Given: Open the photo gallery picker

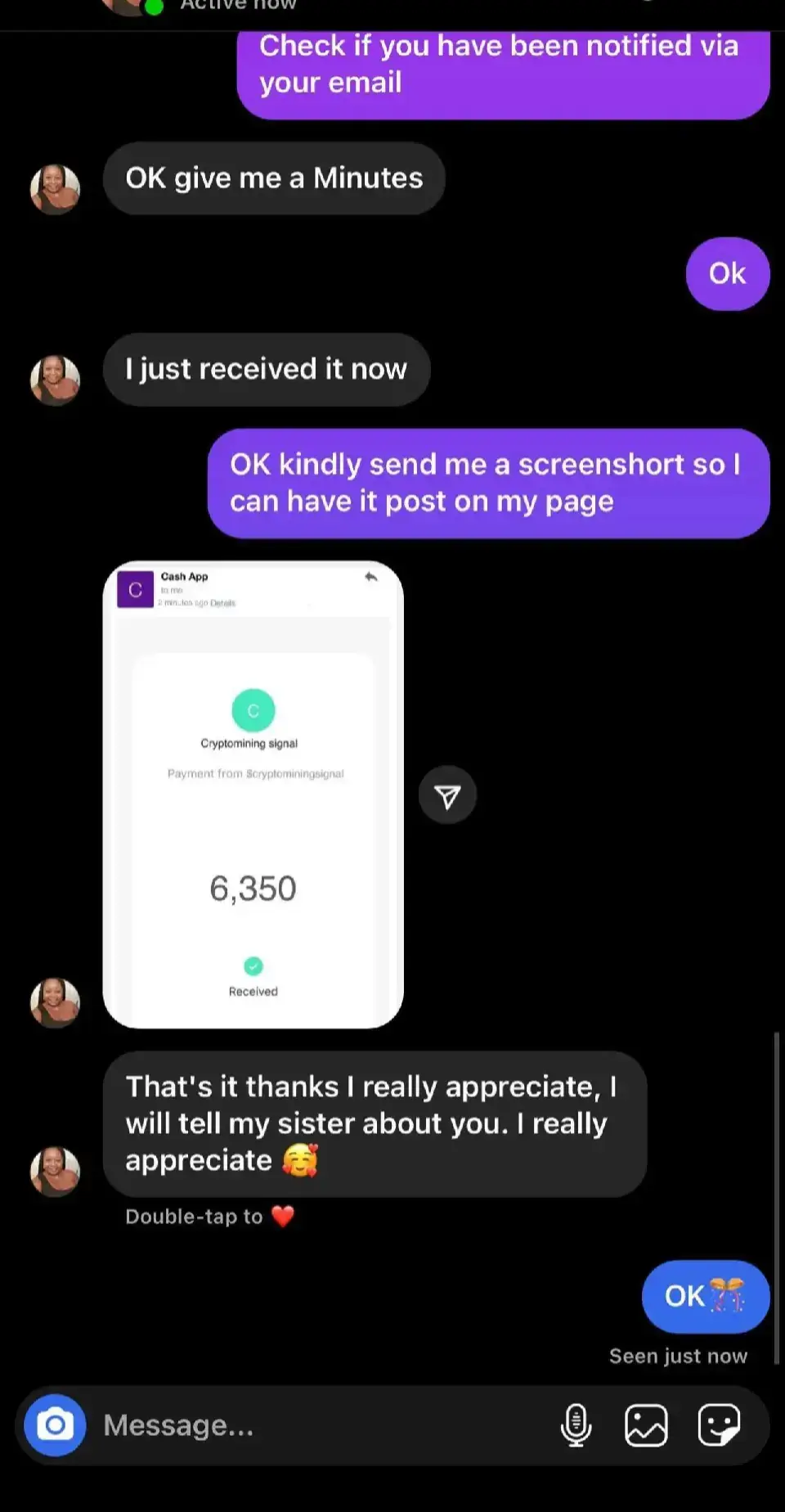Looking at the screenshot, I should point(646,1424).
